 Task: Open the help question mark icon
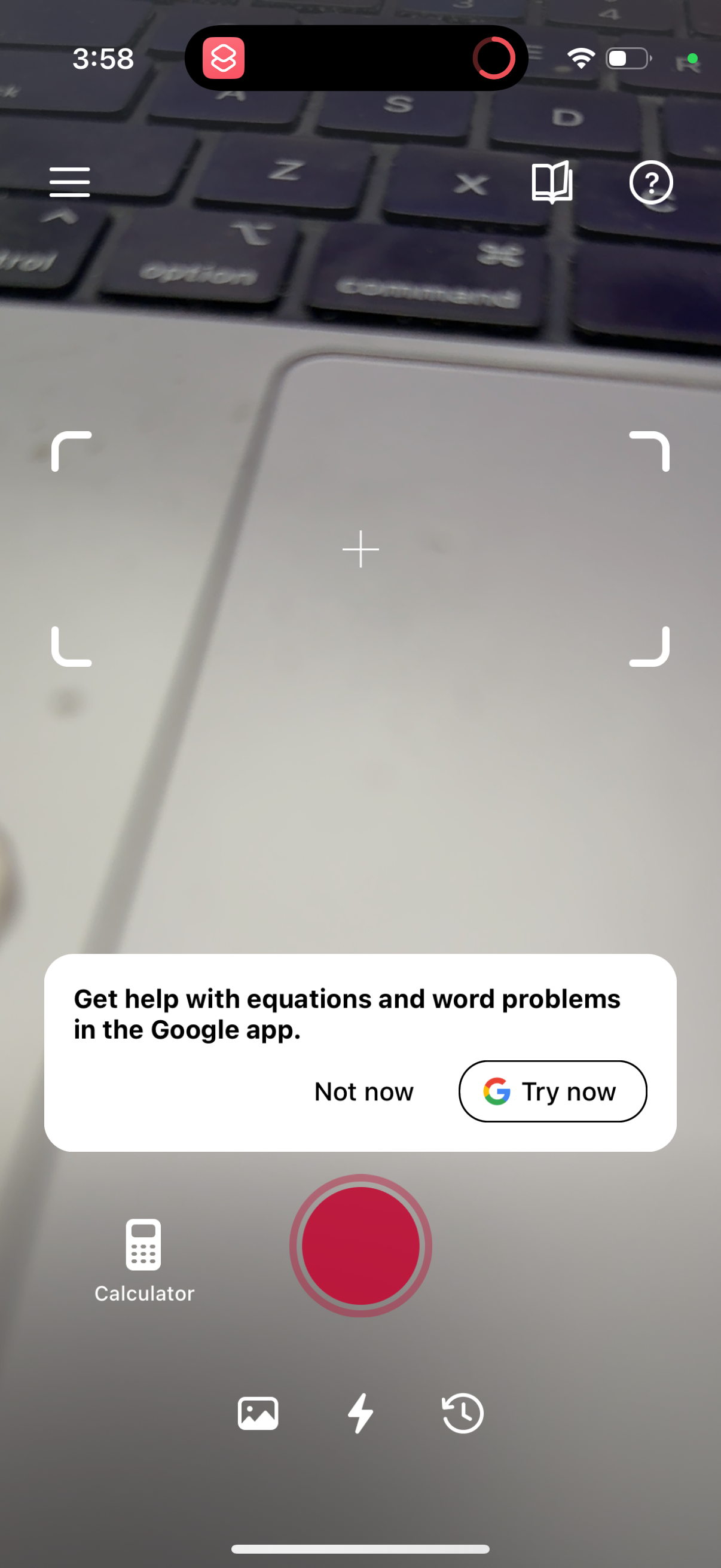[x=652, y=182]
